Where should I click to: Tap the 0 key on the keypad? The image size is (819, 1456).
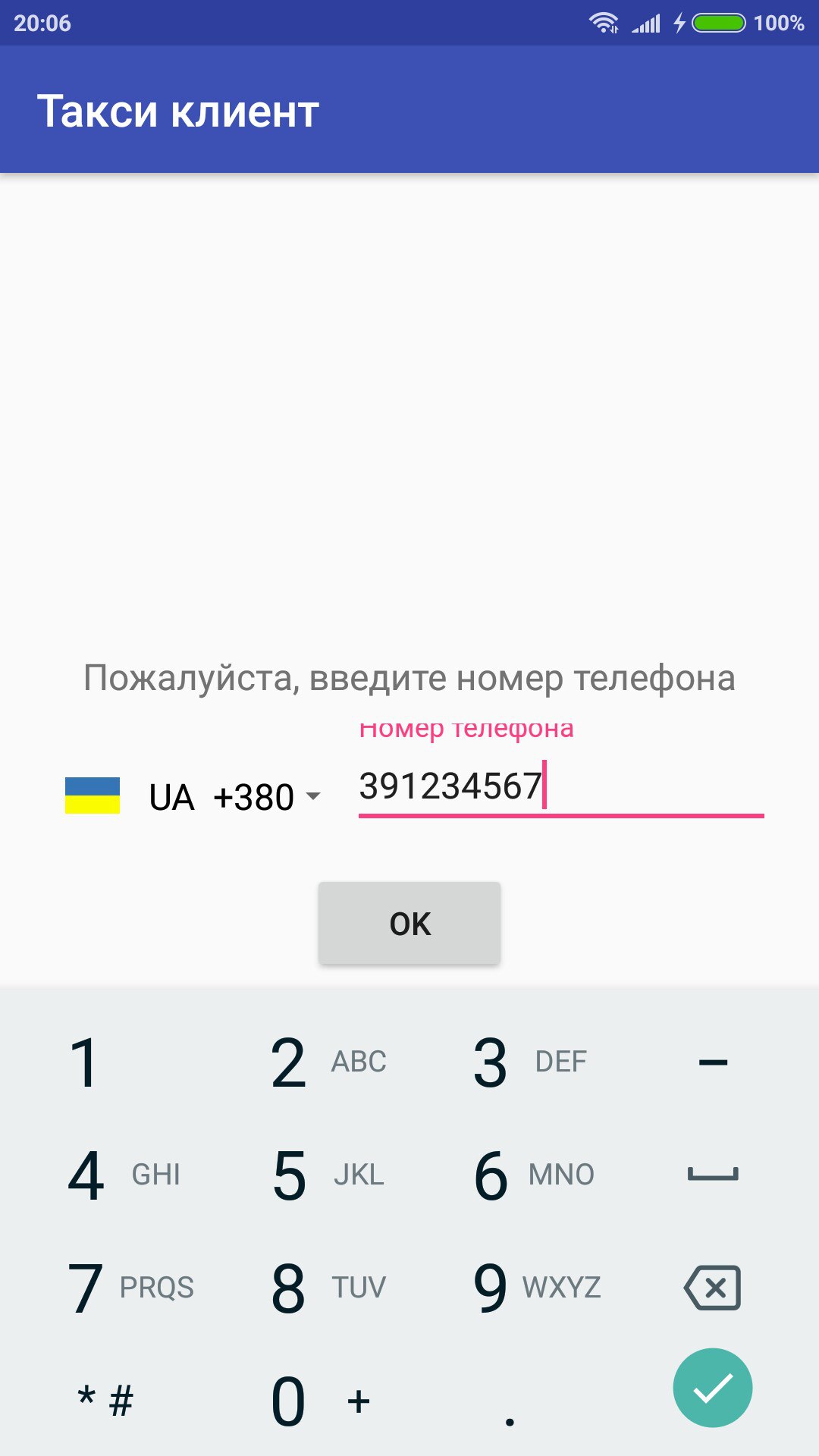pos(318,1401)
